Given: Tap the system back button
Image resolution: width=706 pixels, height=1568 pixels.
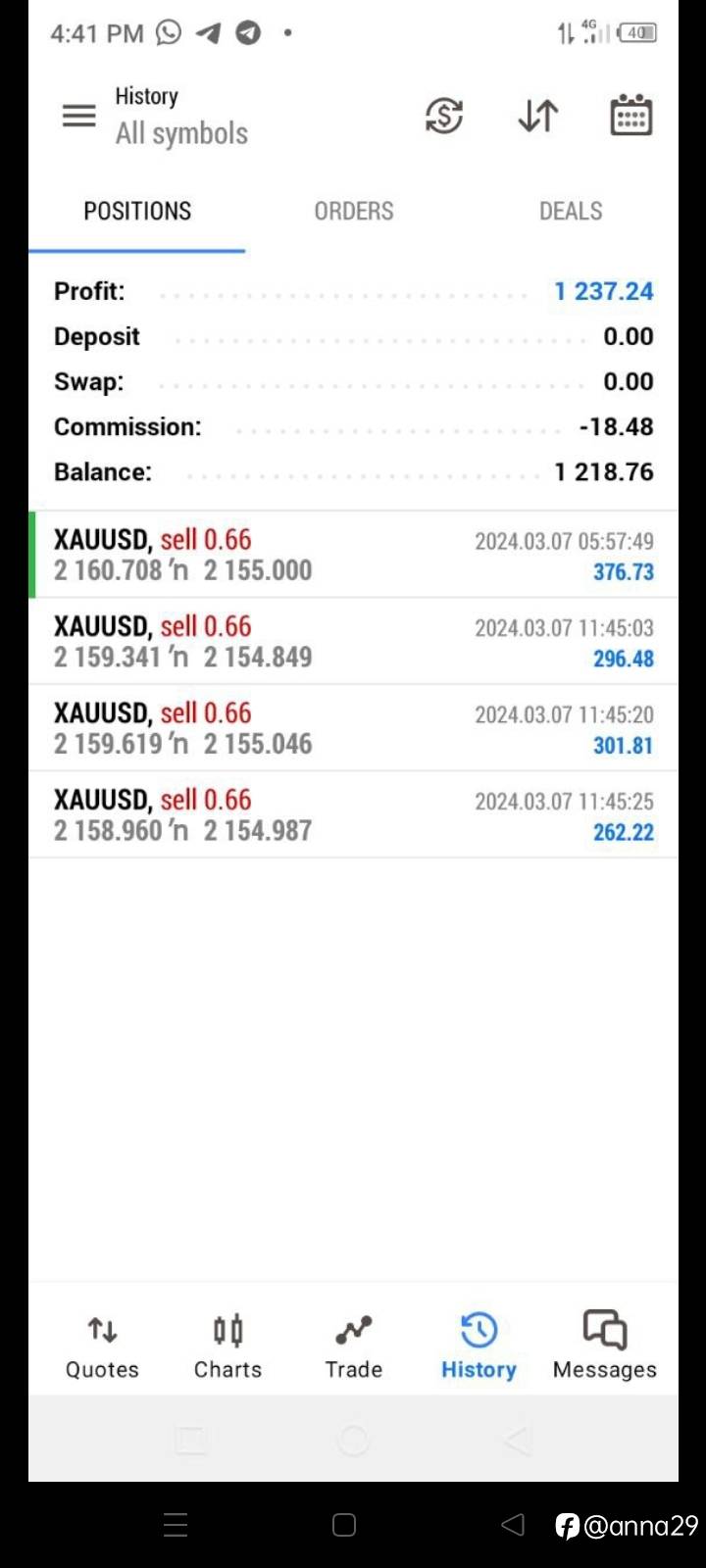Looking at the screenshot, I should click(512, 1524).
